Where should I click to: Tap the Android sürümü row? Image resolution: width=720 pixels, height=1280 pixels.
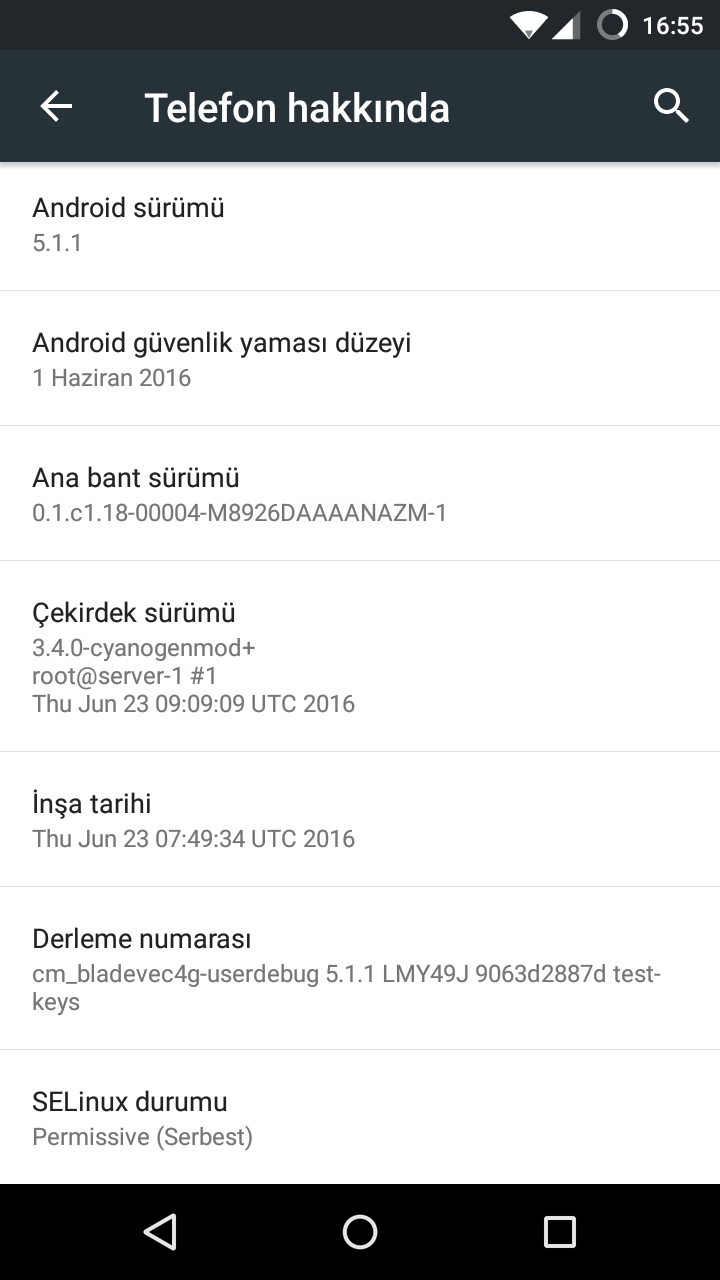(360, 224)
